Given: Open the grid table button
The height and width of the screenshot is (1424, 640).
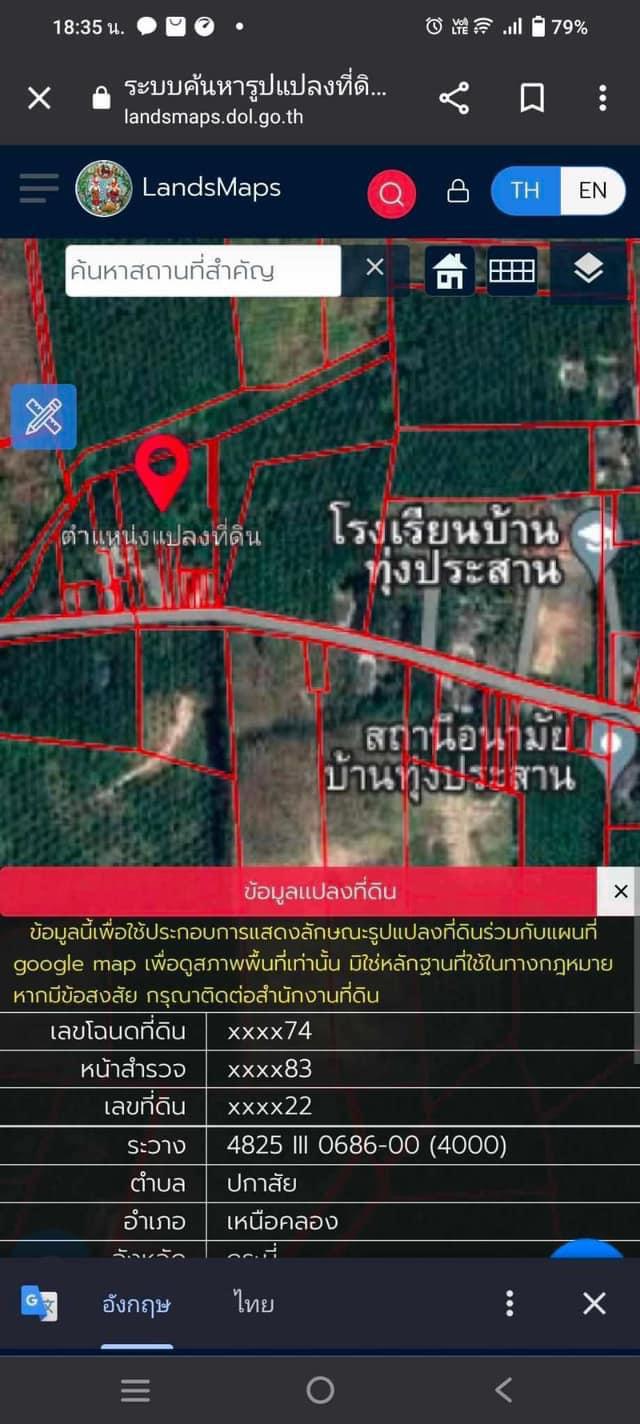Looking at the screenshot, I should [512, 270].
